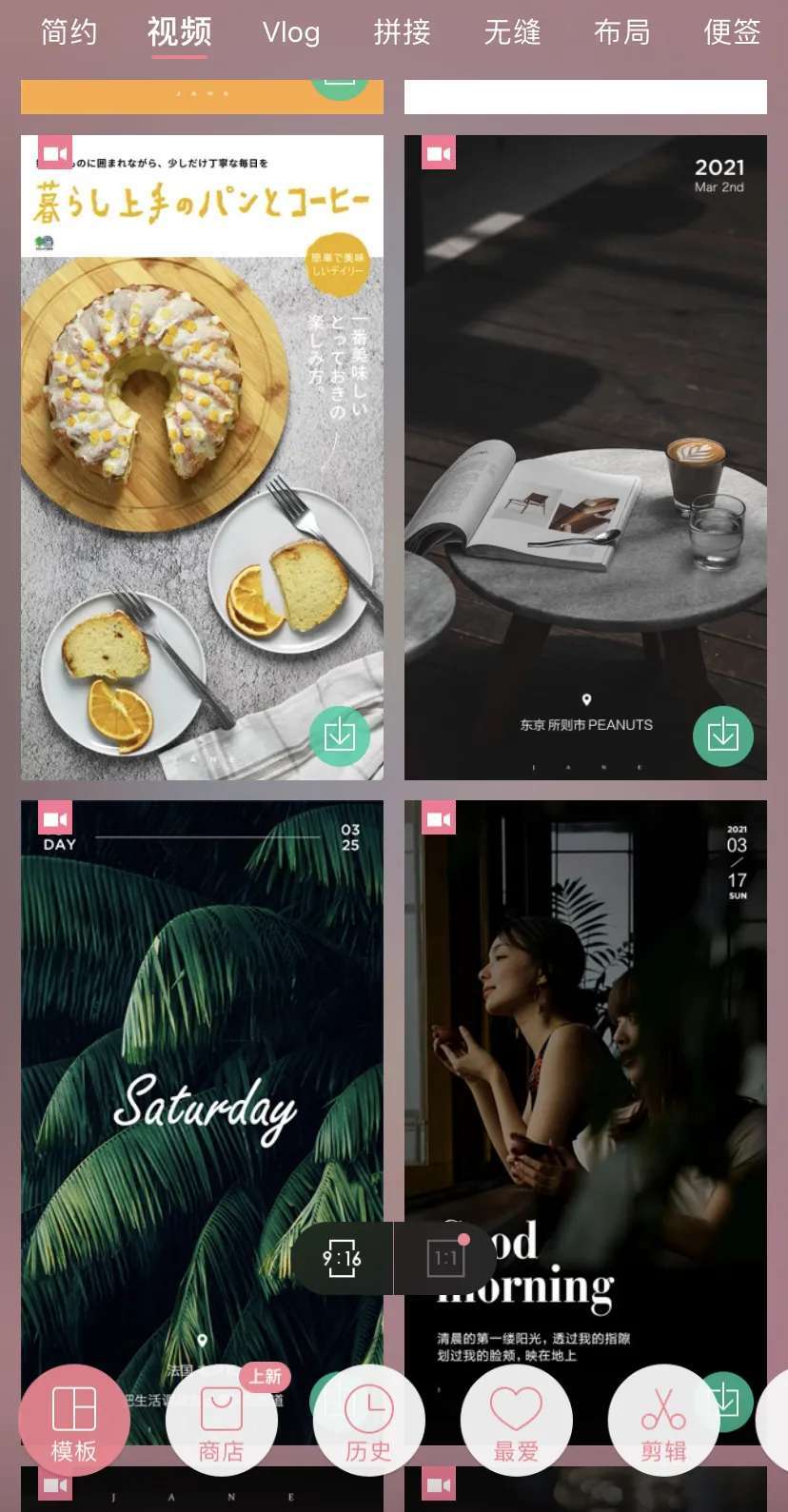Open 最爱 favorites
This screenshot has width=788, height=1512.
516,1421
